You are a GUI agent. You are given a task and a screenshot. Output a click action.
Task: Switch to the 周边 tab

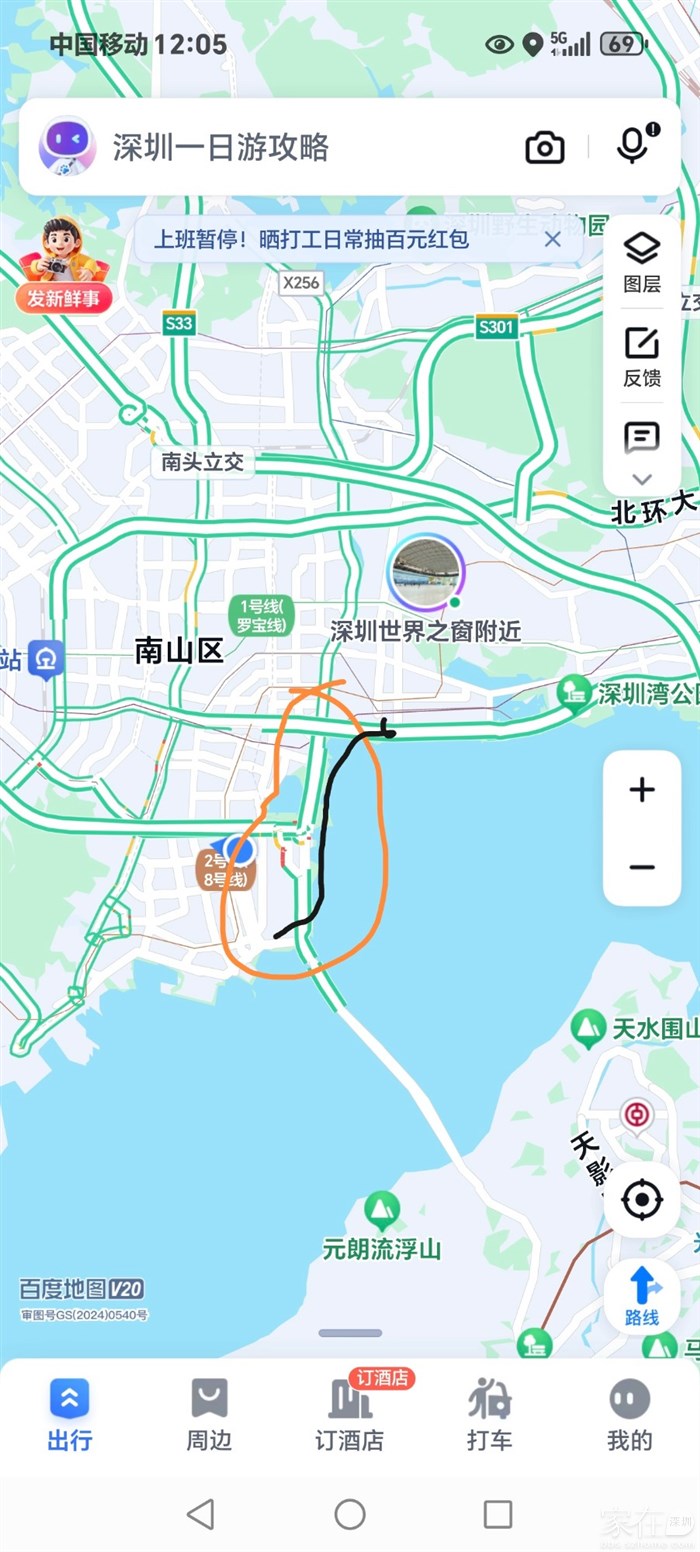(209, 1414)
